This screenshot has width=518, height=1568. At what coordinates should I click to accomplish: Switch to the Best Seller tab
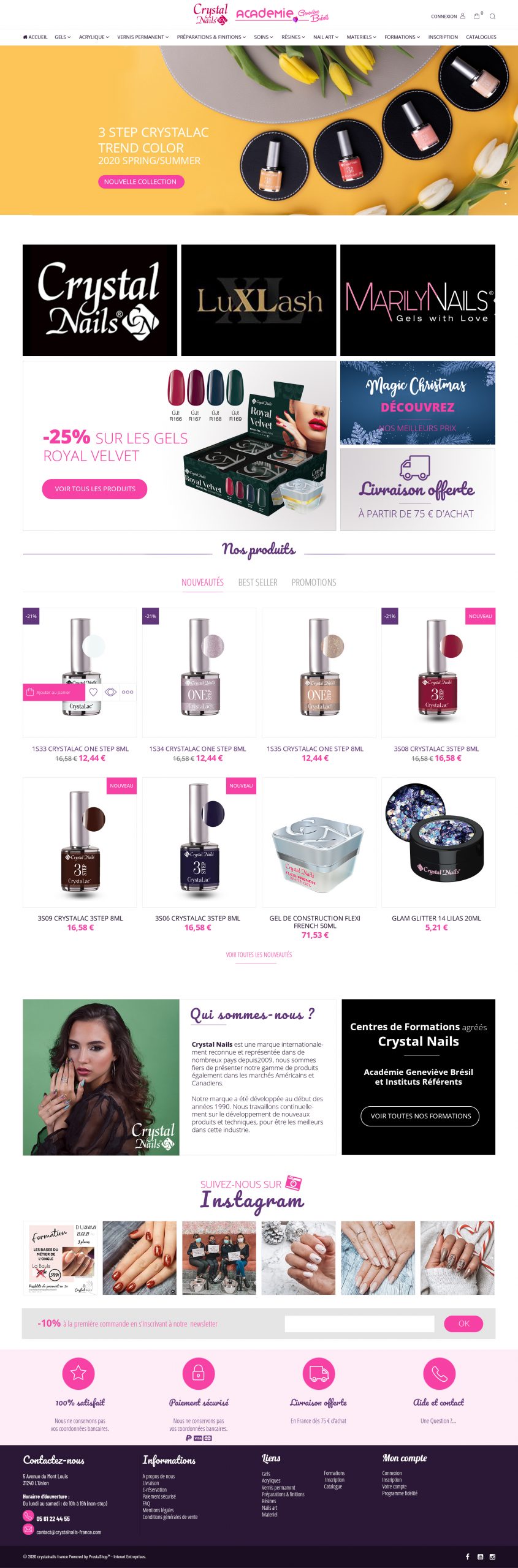[257, 582]
